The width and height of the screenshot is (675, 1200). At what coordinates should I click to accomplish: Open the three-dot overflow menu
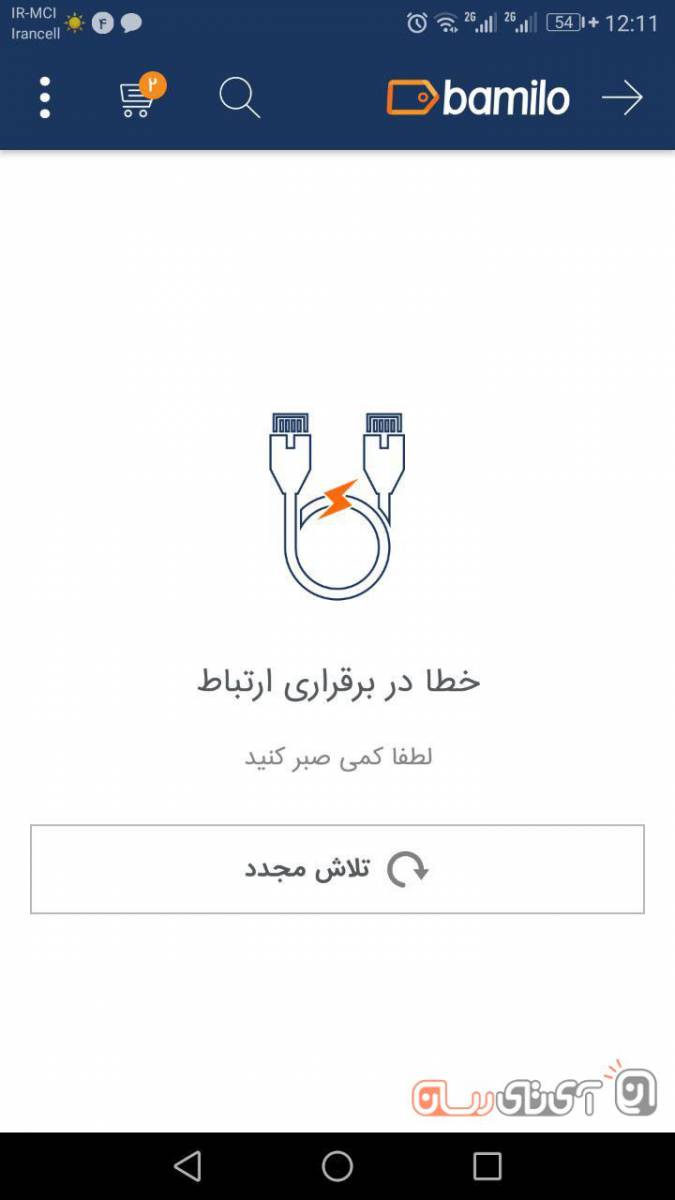click(x=45, y=98)
